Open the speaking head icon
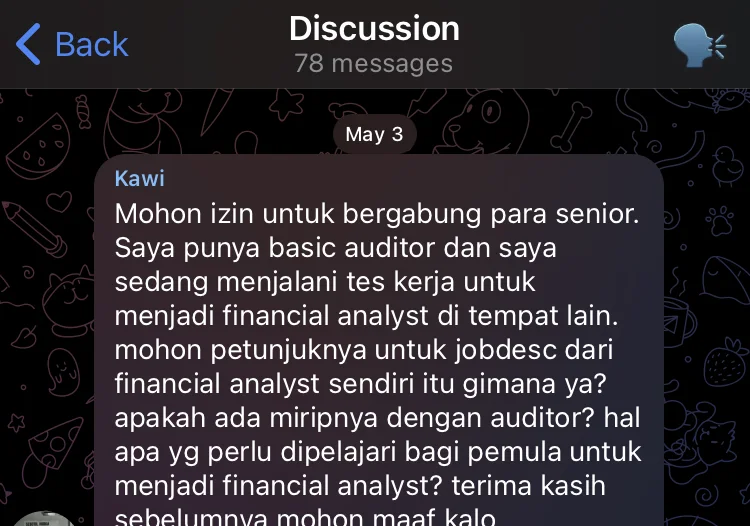This screenshot has width=750, height=526. click(699, 45)
